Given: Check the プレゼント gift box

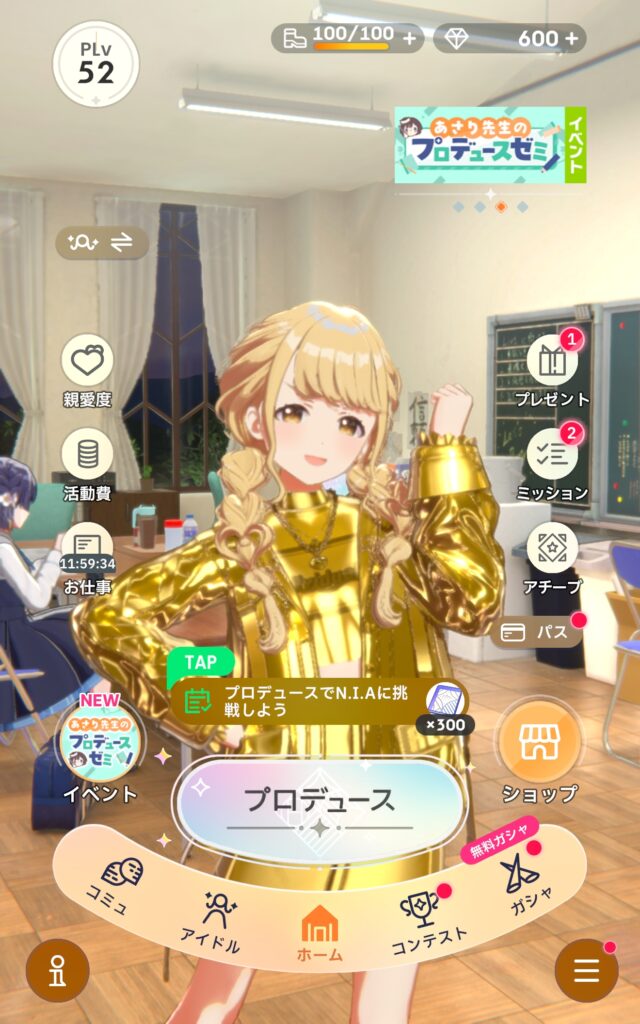Looking at the screenshot, I should (552, 367).
